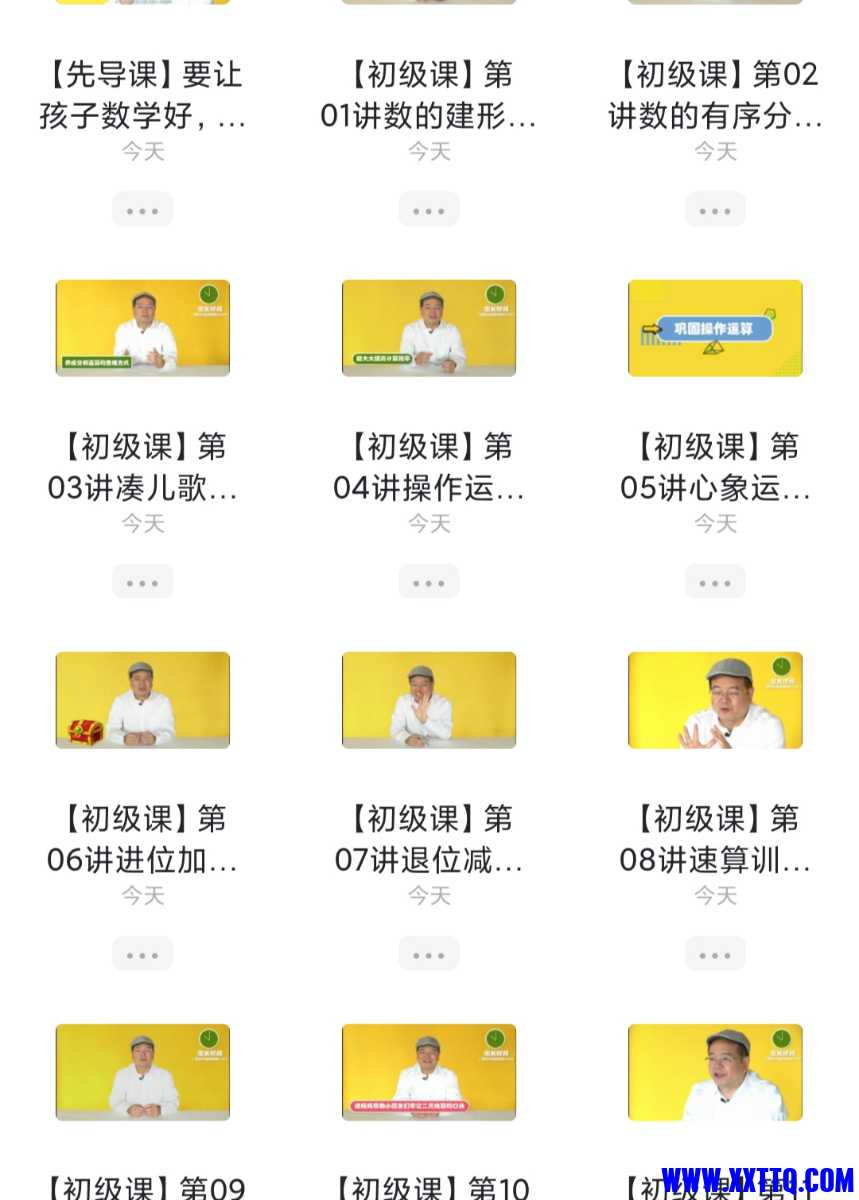Image resolution: width=859 pixels, height=1200 pixels.
Task: Open the 第03讲凑儿歌 video thumbnail
Action: tap(142, 328)
